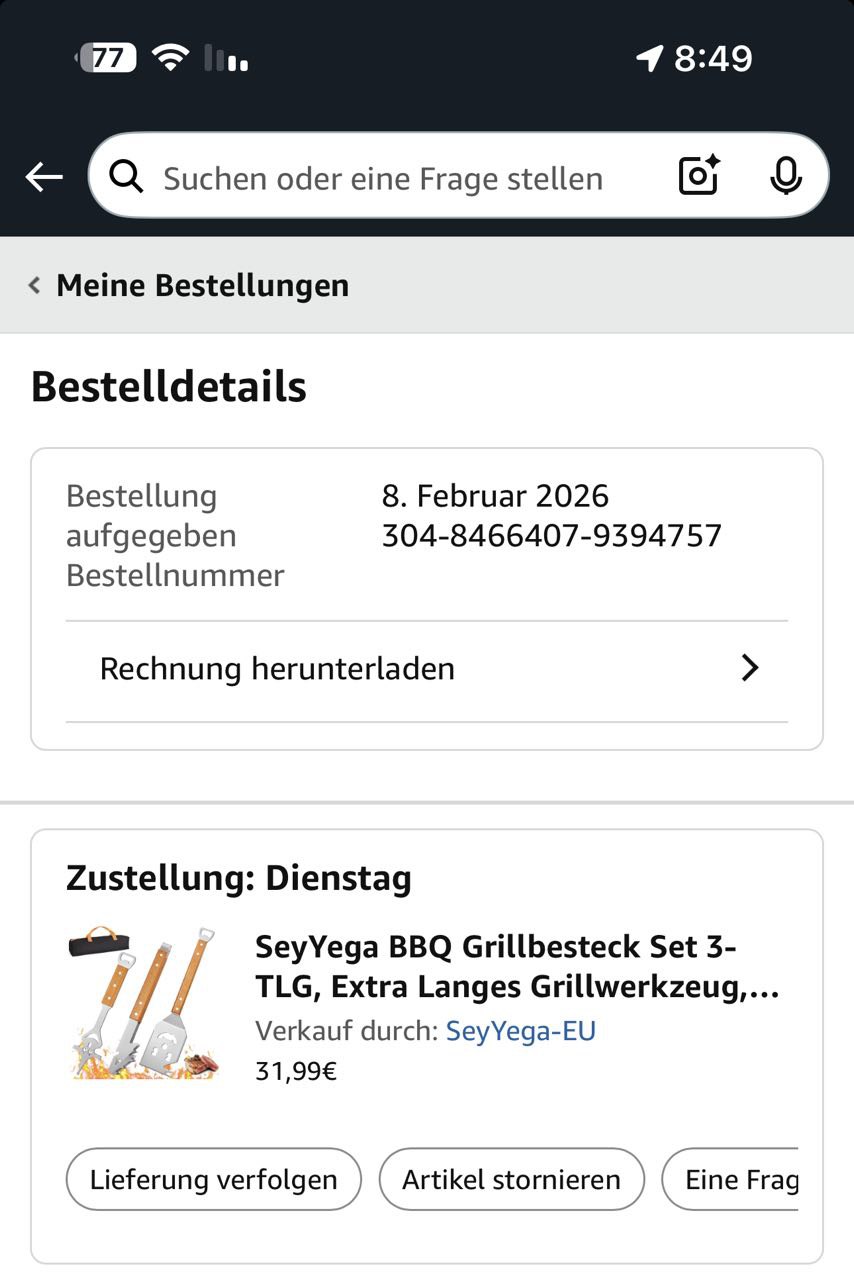The width and height of the screenshot is (854, 1280).
Task: Start voice search with the microphone
Action: 786,176
